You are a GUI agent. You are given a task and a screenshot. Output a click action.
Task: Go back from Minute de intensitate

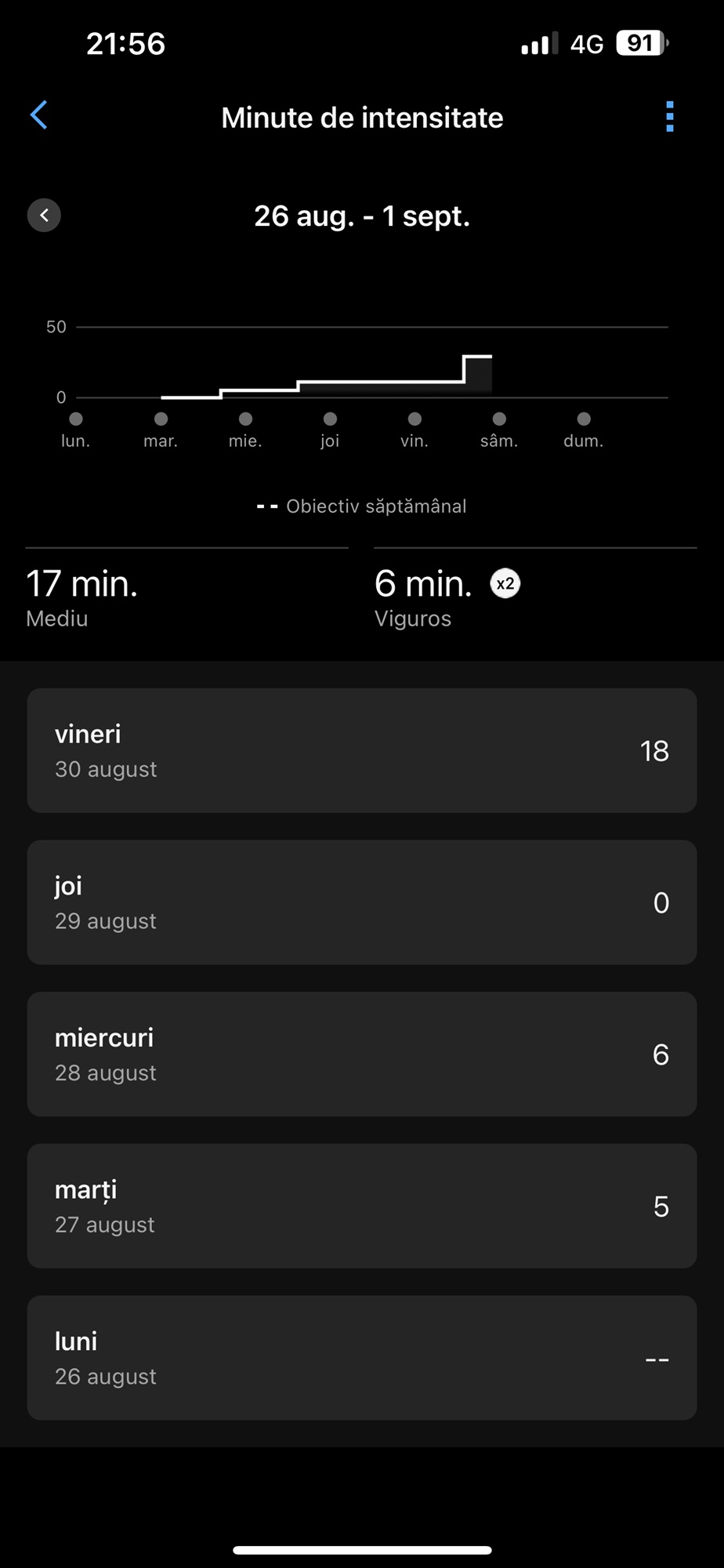[x=39, y=115]
